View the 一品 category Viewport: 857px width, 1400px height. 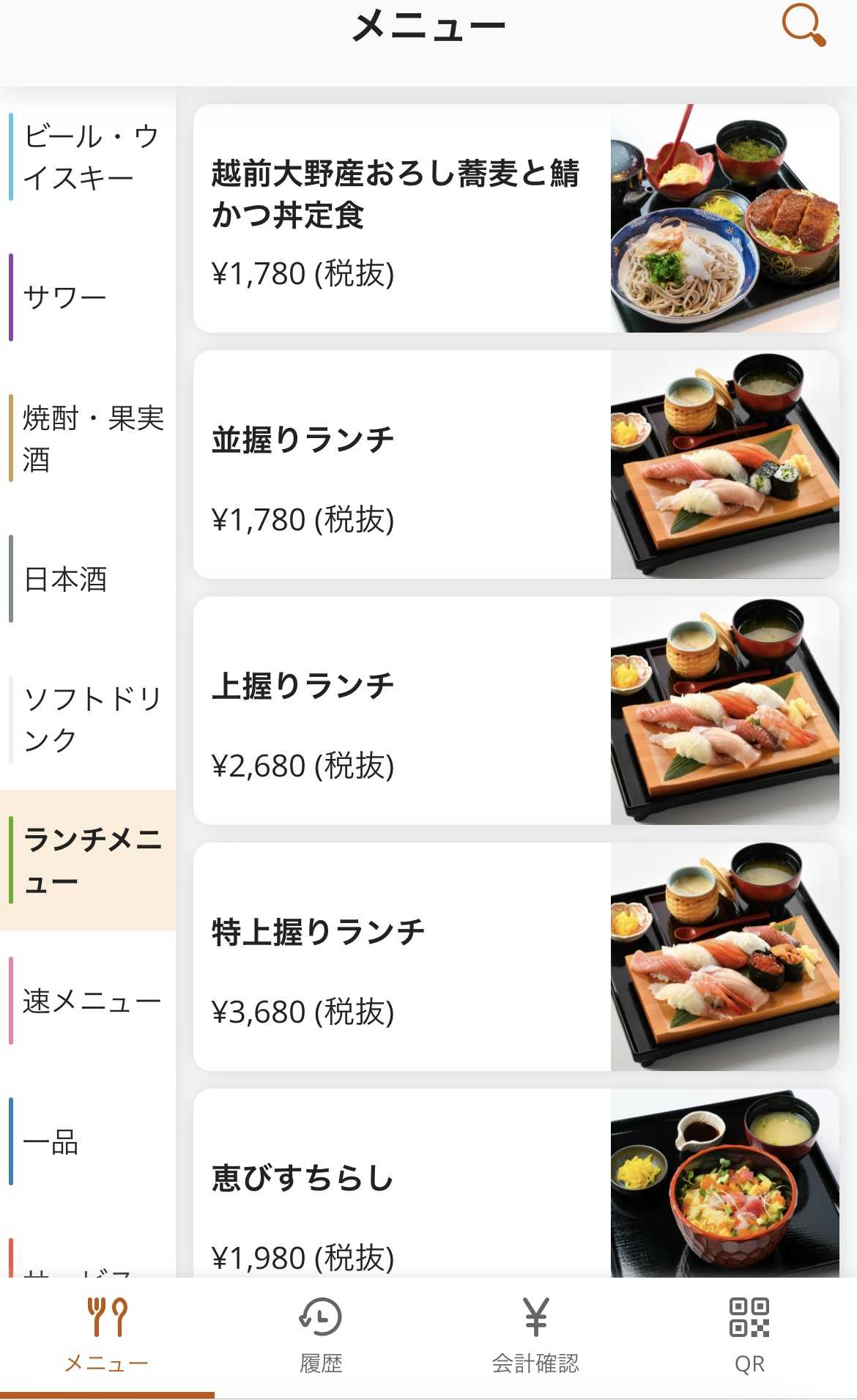(89, 1141)
